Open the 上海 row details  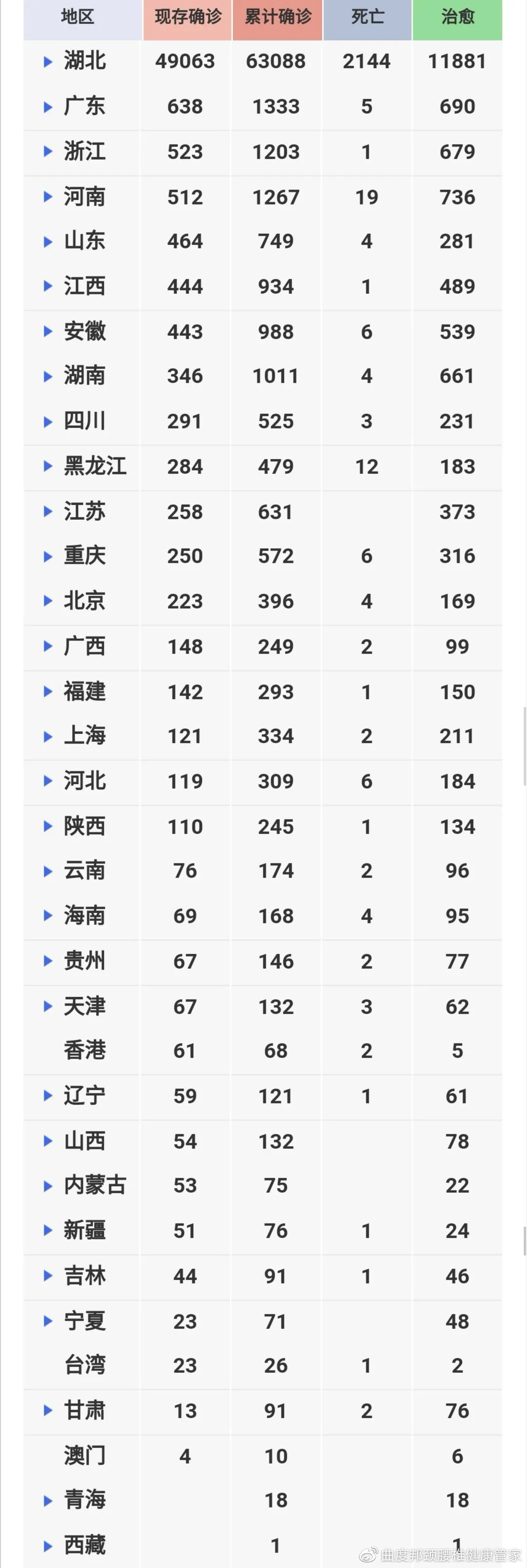click(49, 736)
